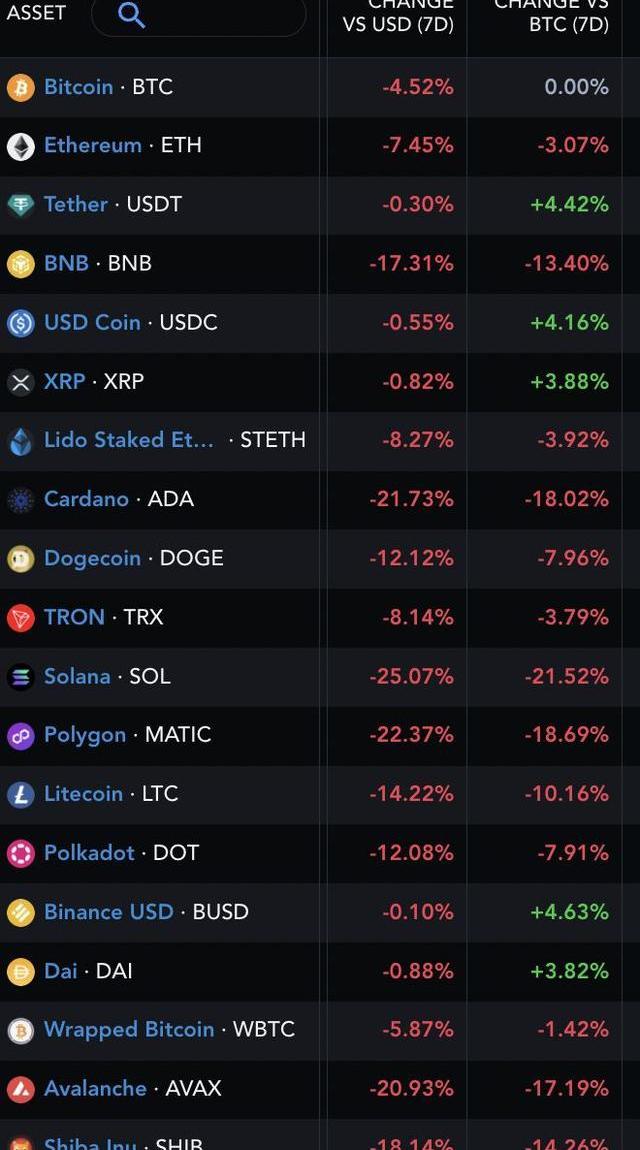Open the asset search field

198,15
